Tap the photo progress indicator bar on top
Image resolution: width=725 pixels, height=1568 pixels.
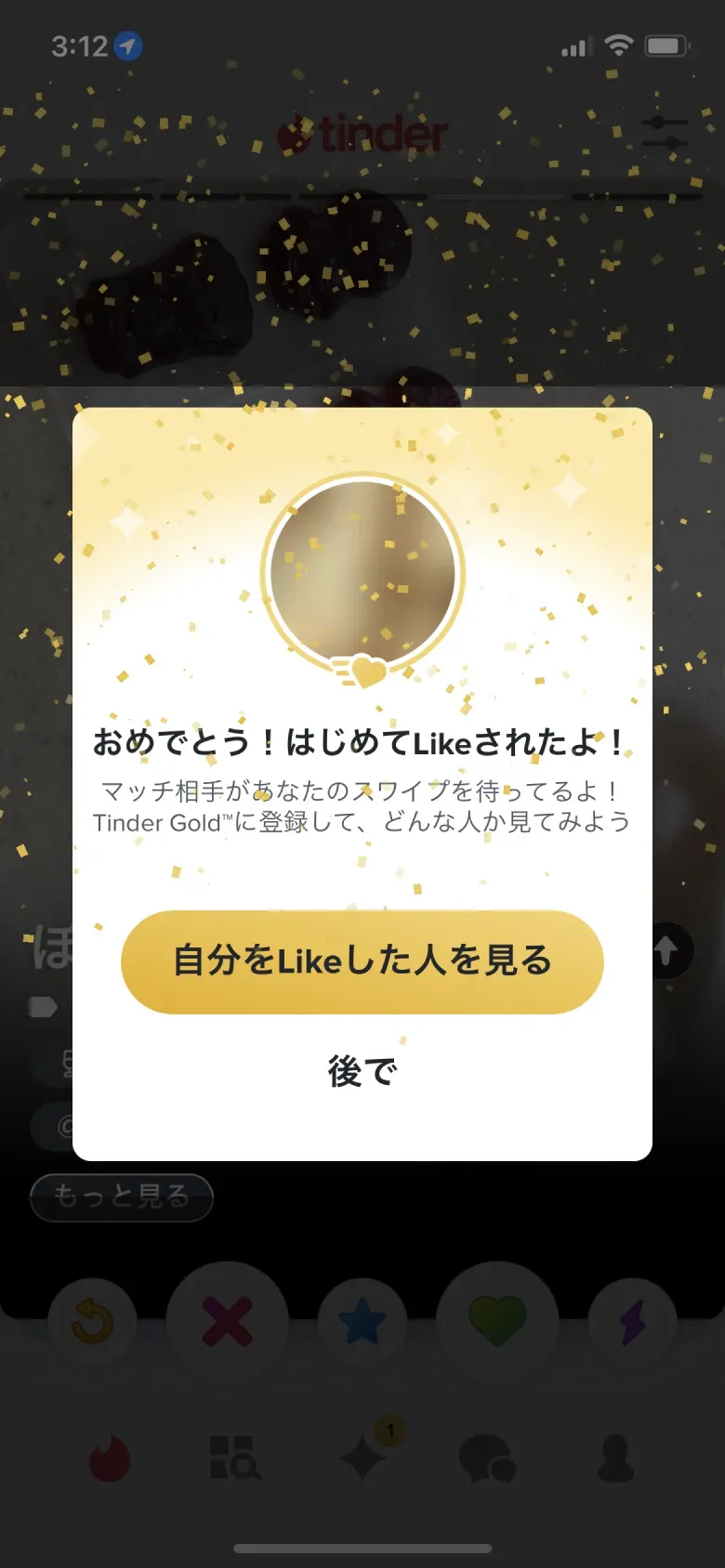(362, 196)
